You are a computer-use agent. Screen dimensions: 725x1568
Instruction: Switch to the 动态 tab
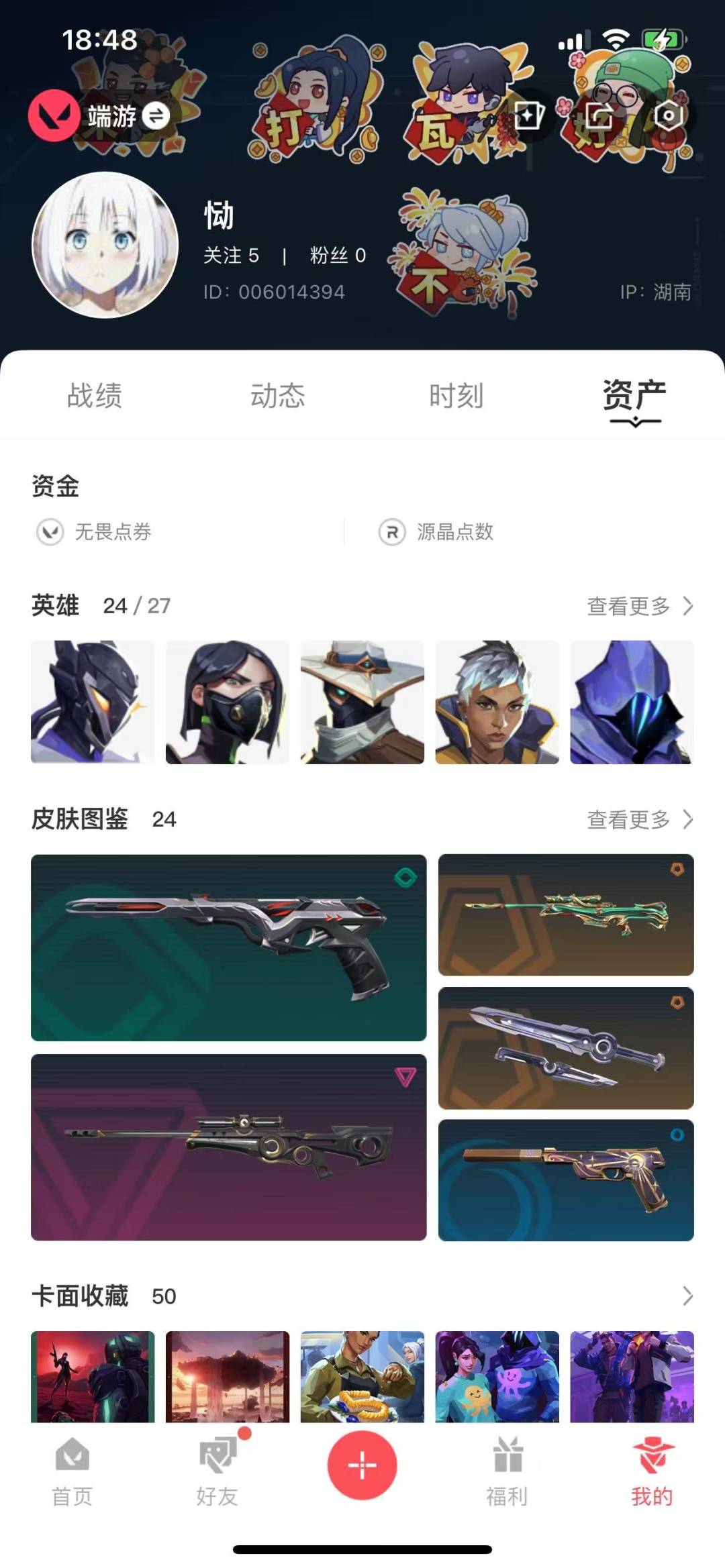pos(277,395)
